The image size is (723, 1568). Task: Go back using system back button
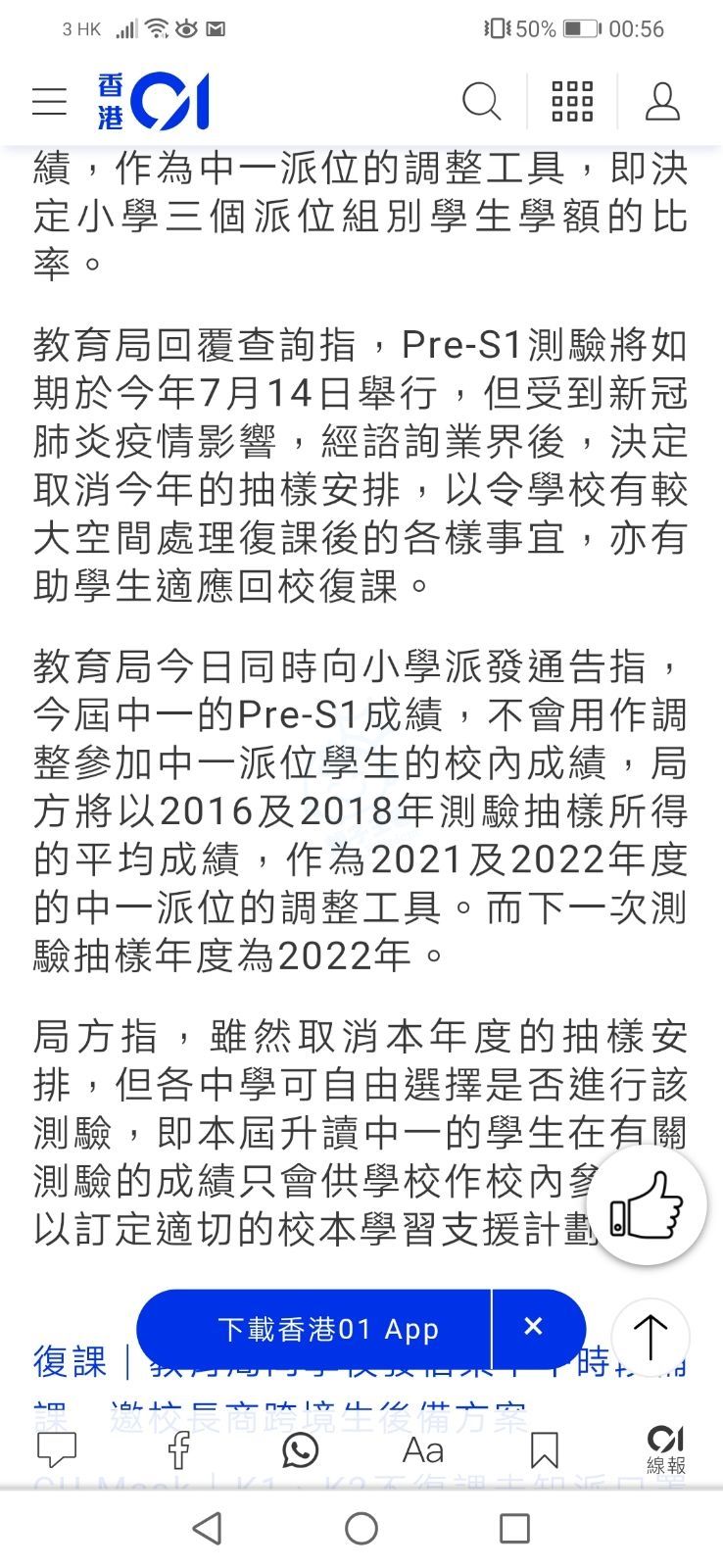(x=207, y=1529)
